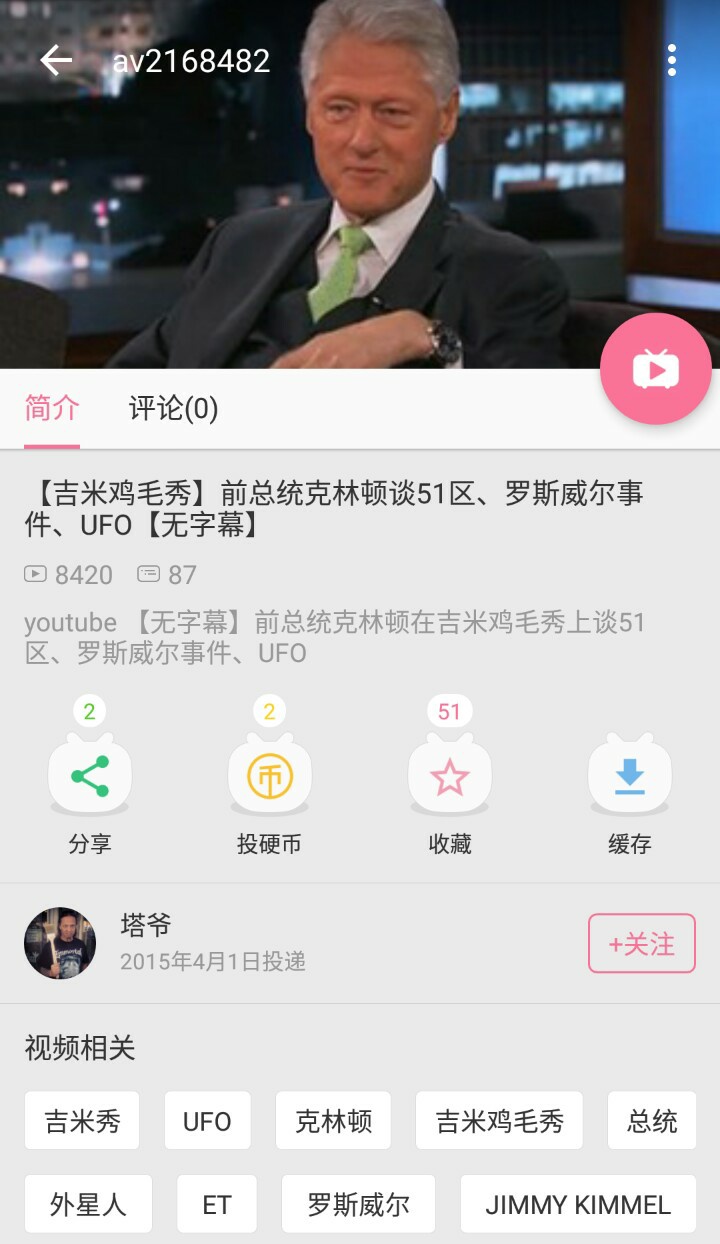720x1244 pixels.
Task: Go back using the top arrow
Action: [x=56, y=60]
